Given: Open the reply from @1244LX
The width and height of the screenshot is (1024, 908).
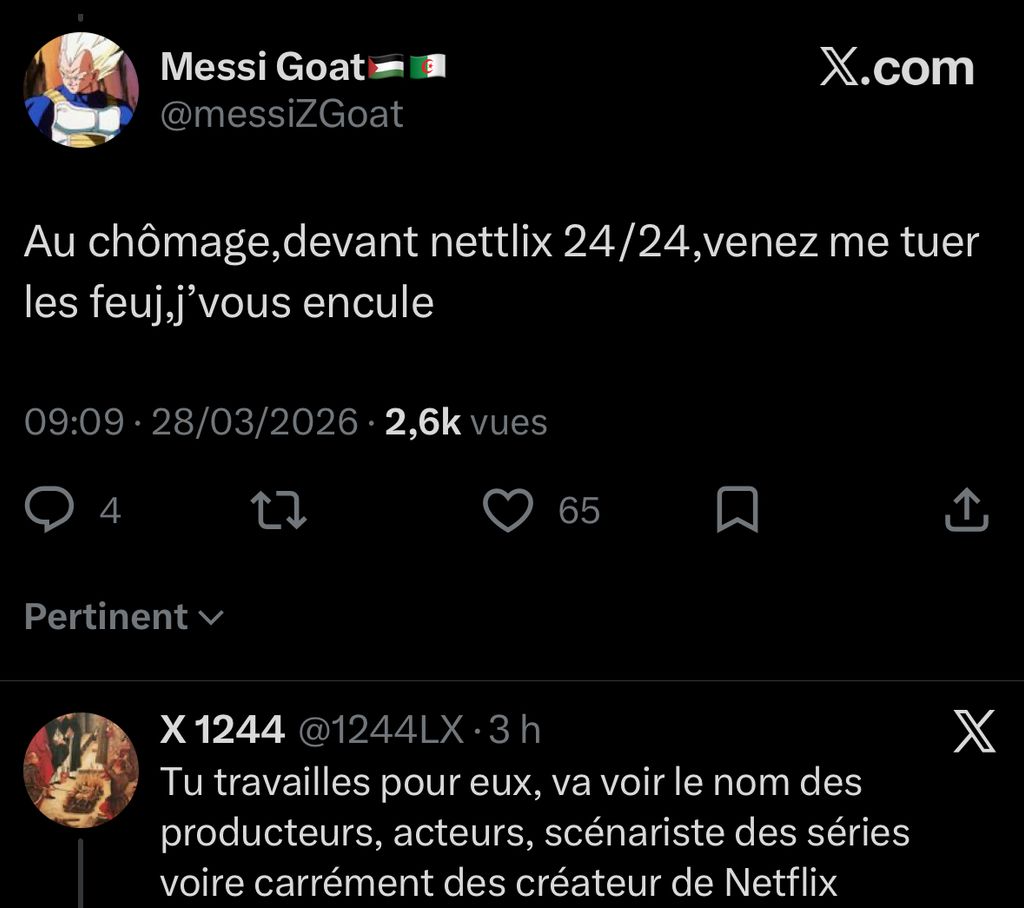Looking at the screenshot, I should pos(510,831).
